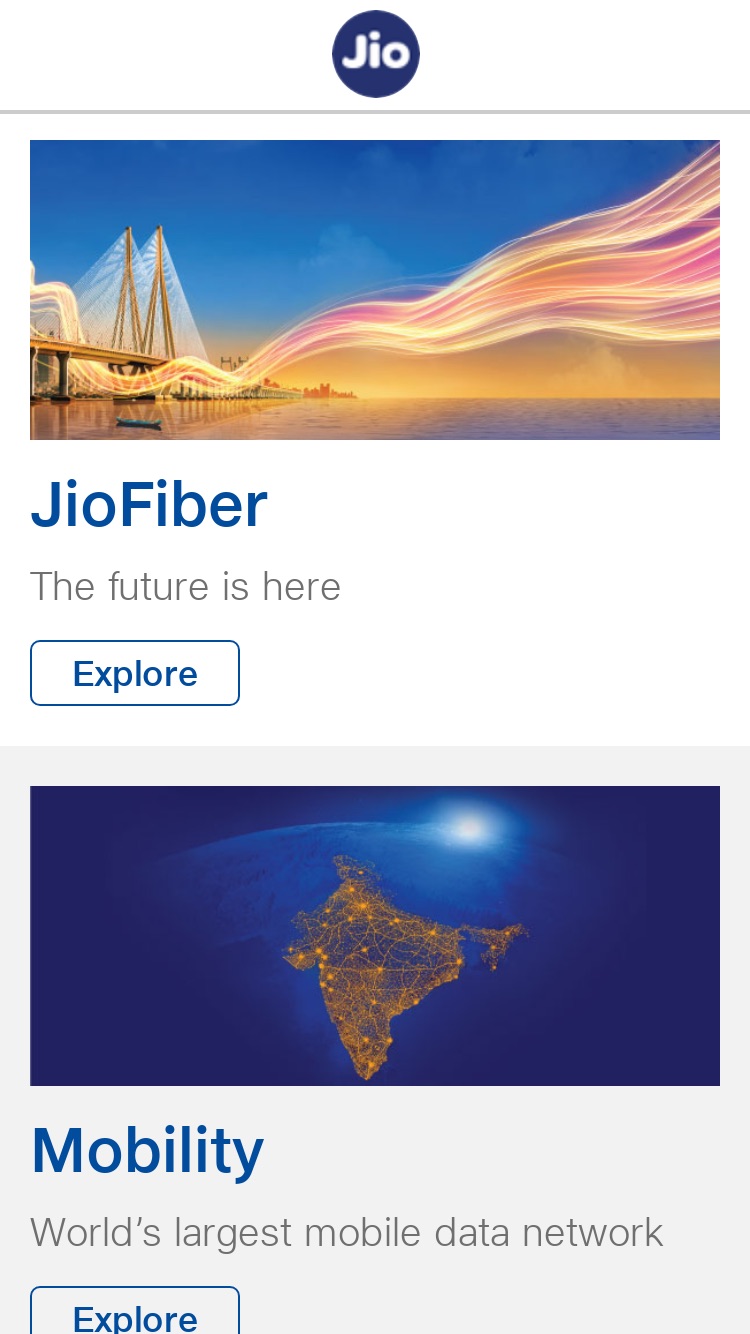
Task: Open the JioFiber banner image
Action: pyautogui.click(x=375, y=290)
